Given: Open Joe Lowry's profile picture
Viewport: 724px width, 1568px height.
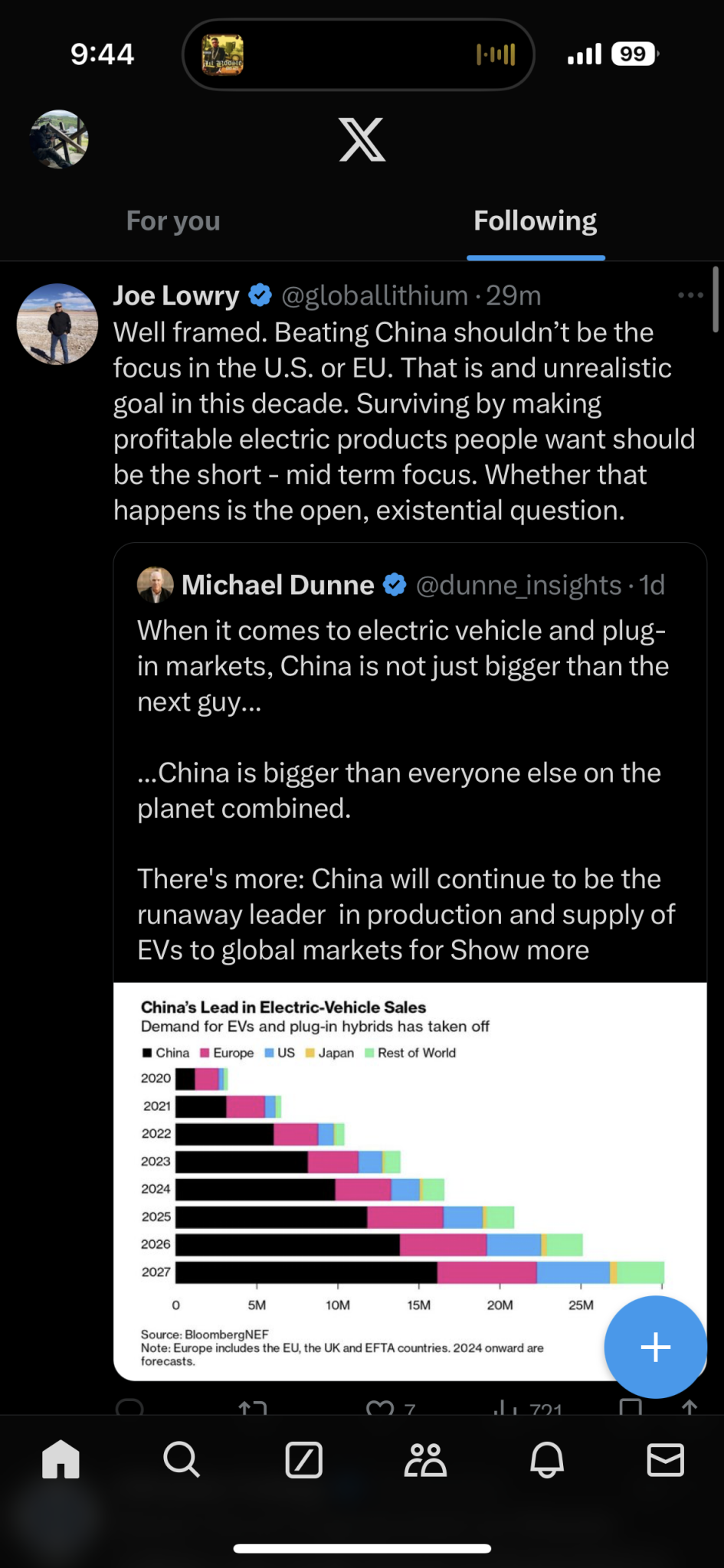Looking at the screenshot, I should (57, 324).
